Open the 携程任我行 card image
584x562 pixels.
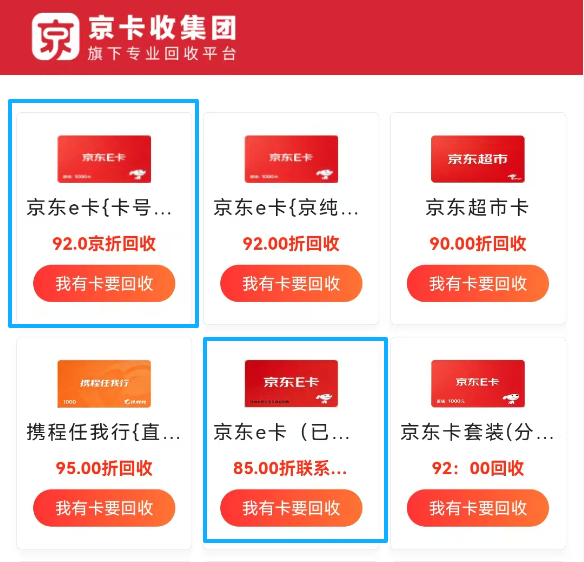104,384
